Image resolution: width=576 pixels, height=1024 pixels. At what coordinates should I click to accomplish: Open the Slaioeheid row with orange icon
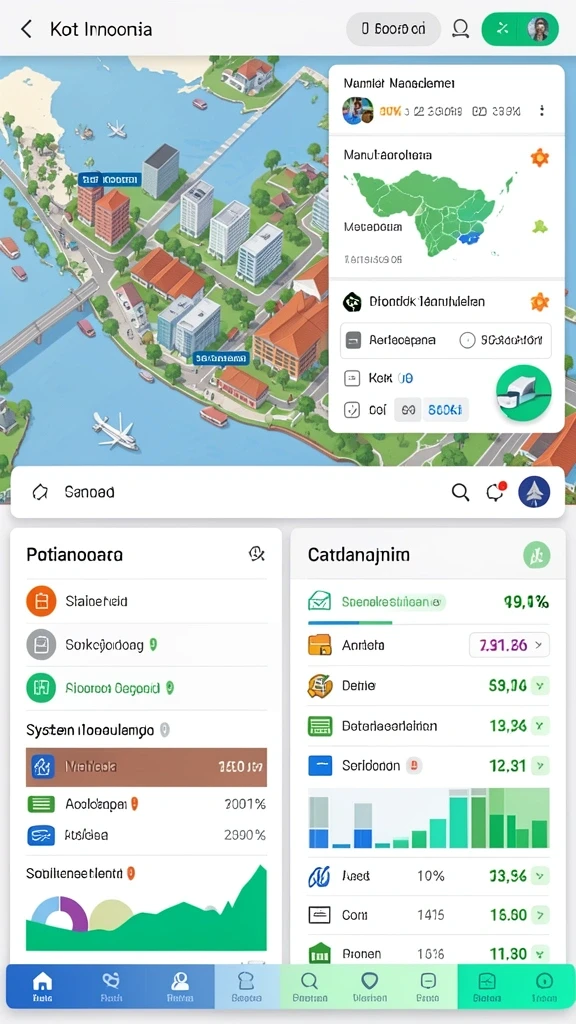(146, 601)
